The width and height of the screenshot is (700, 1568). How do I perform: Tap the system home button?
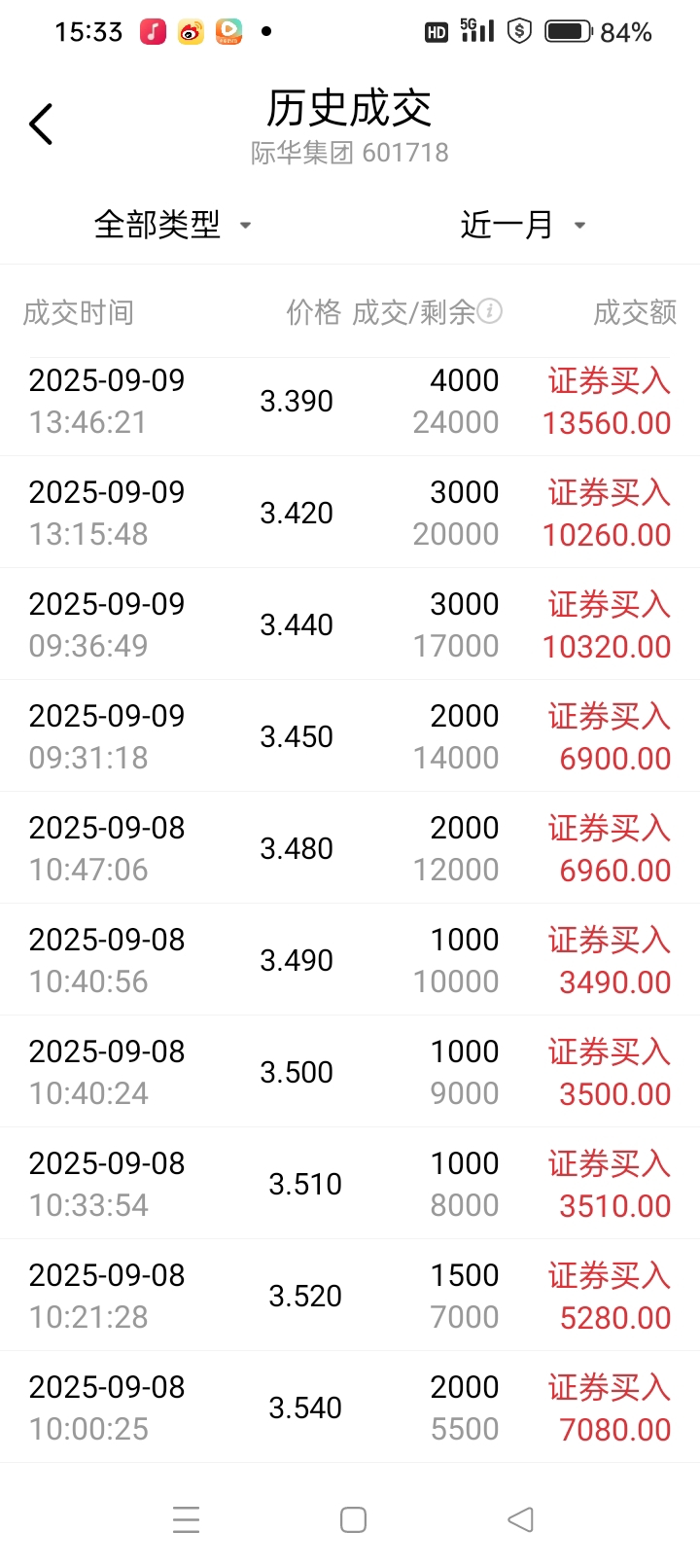point(353,1519)
